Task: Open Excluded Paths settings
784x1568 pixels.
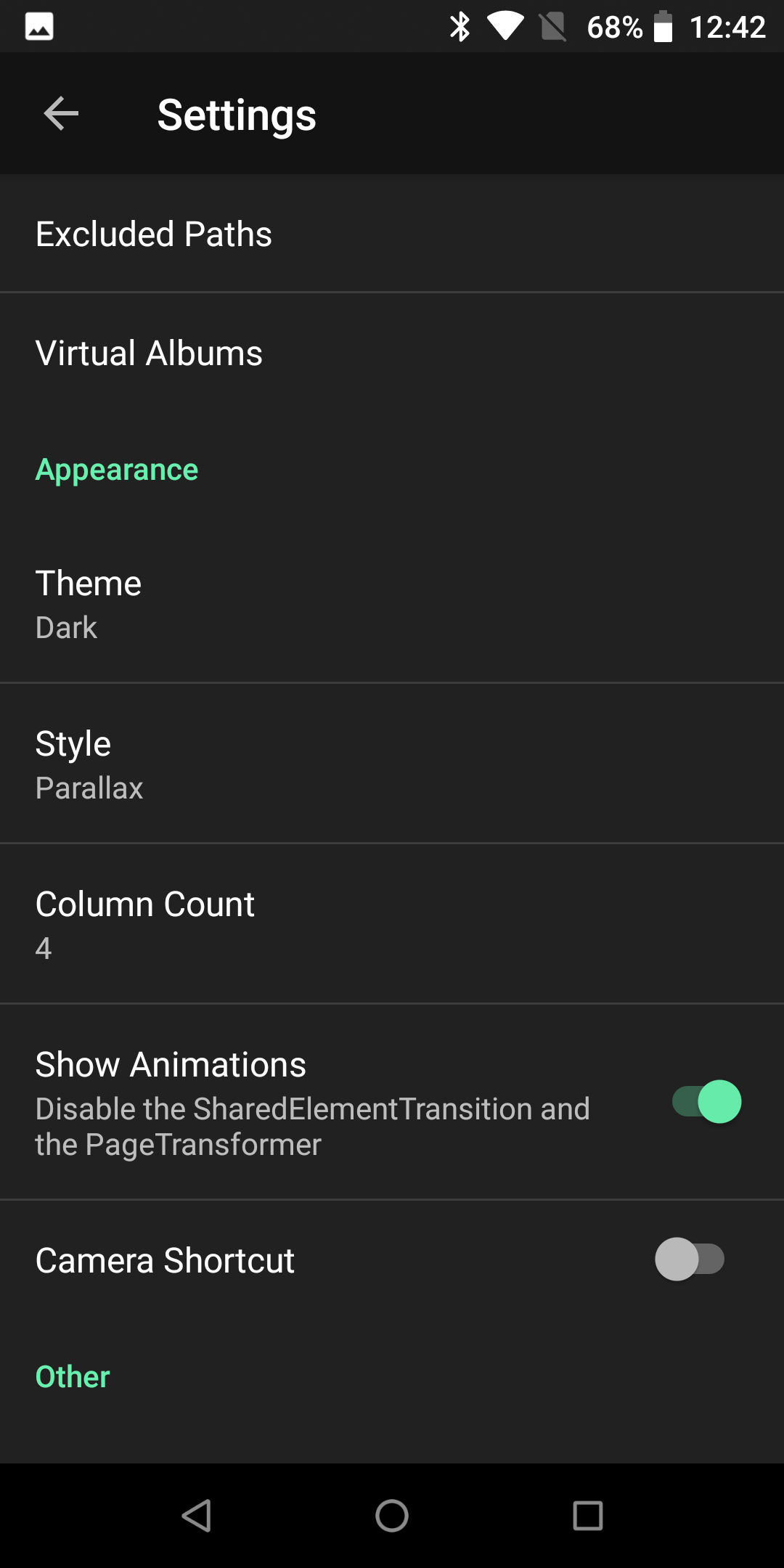Action: click(x=392, y=233)
